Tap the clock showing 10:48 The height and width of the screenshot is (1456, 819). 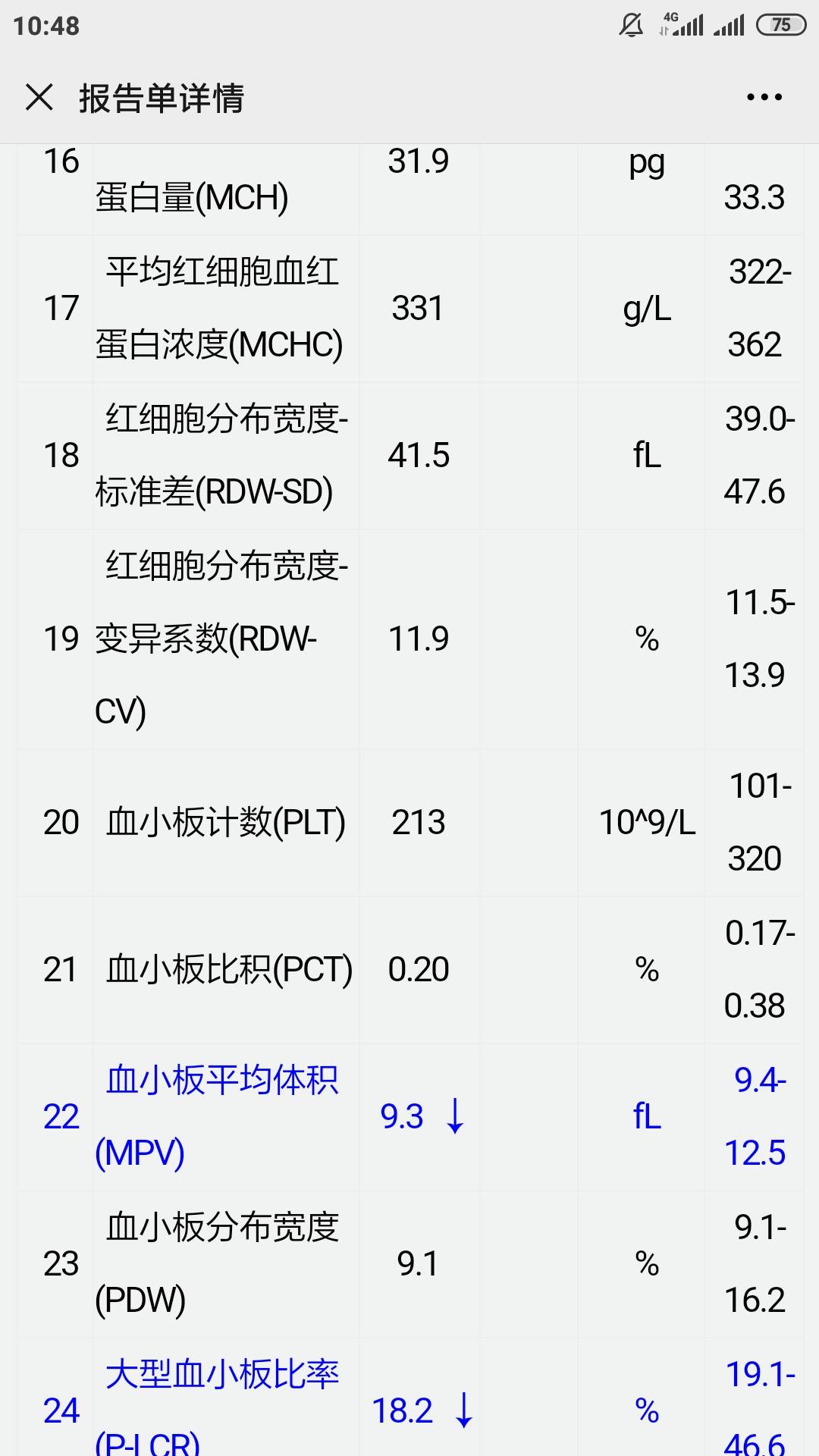tap(47, 24)
